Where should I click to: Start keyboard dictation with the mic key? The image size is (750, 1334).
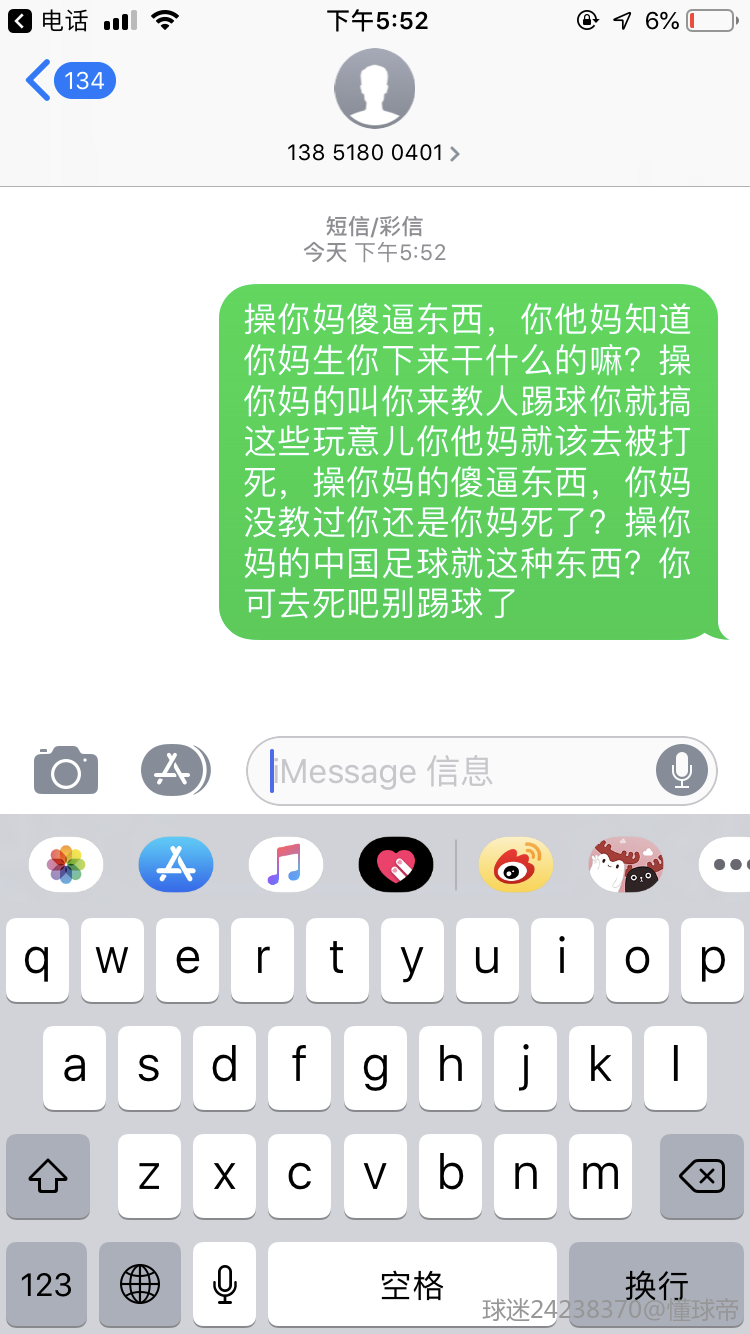(225, 1285)
